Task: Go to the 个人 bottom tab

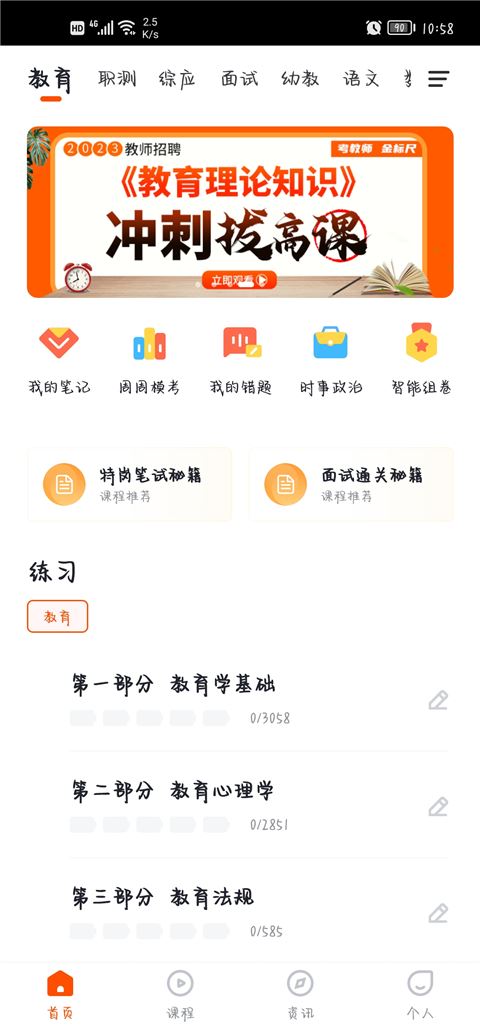Action: coord(420,995)
